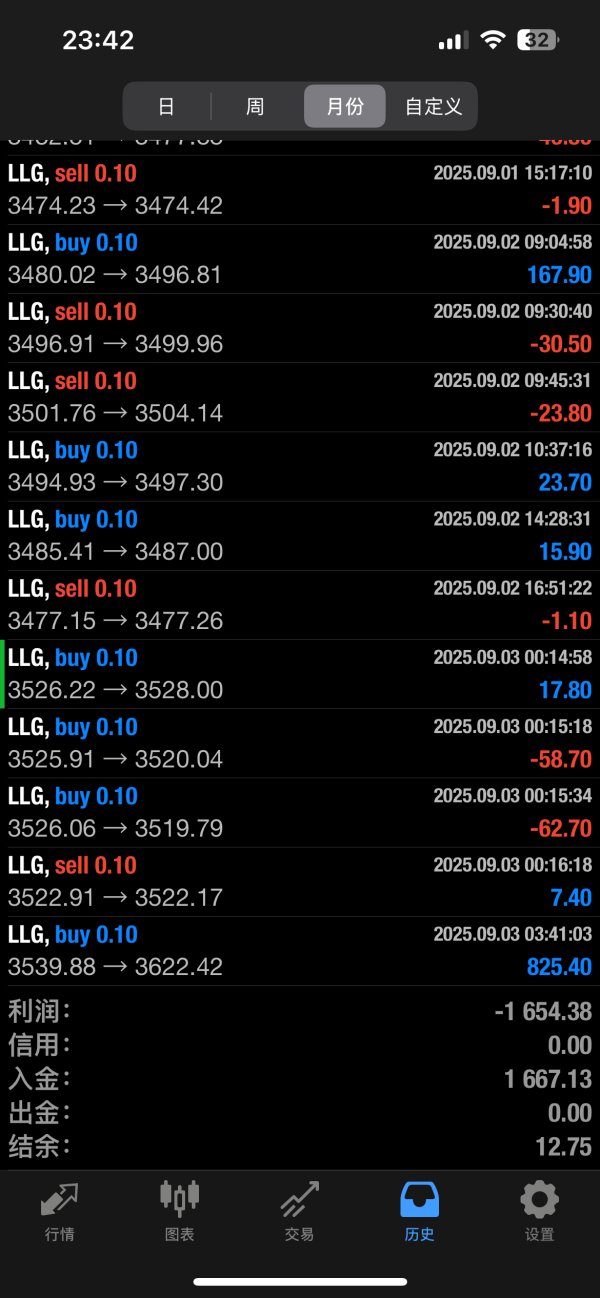
Task: Expand the buy trade with loss -62.70
Action: click(300, 812)
